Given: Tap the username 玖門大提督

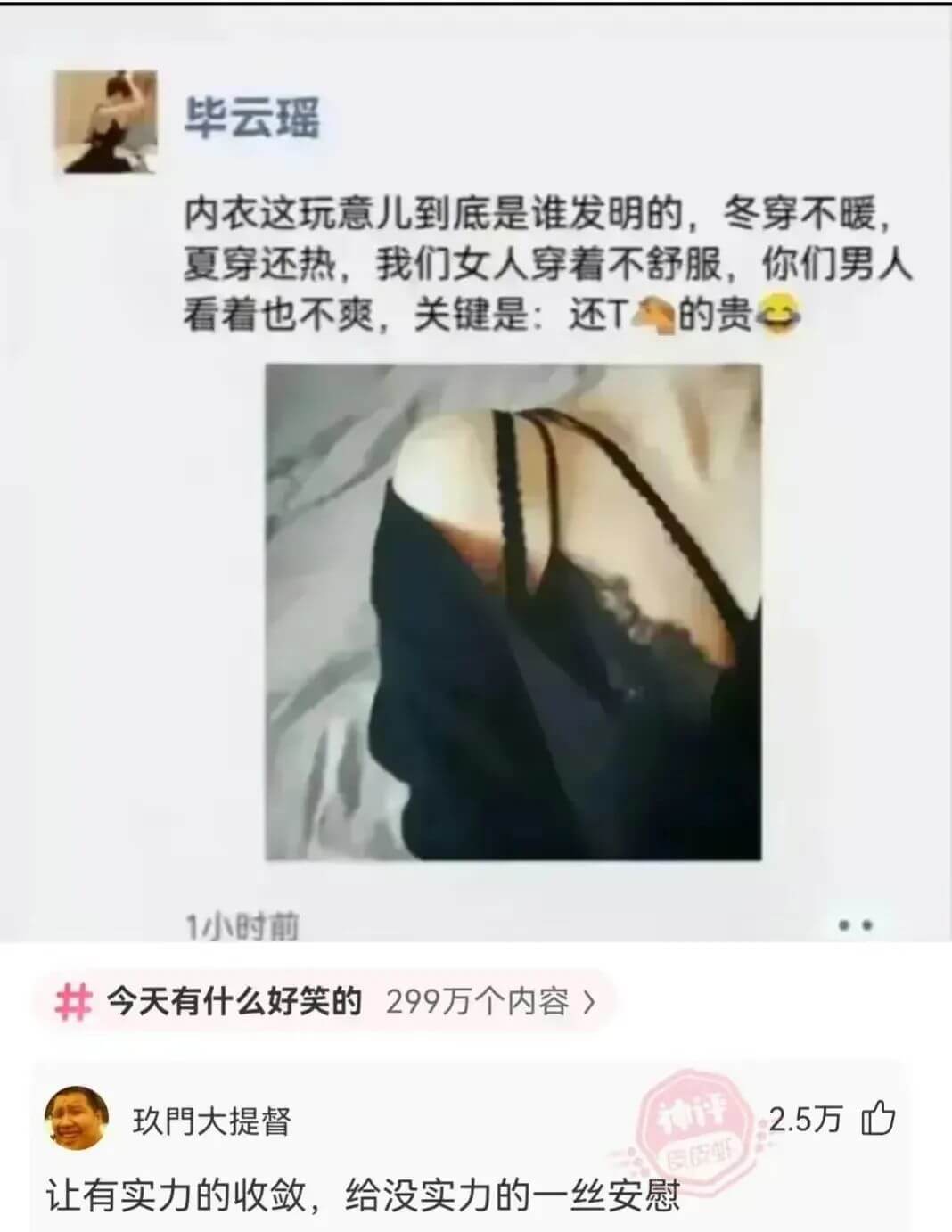Looking at the screenshot, I should 212,1121.
